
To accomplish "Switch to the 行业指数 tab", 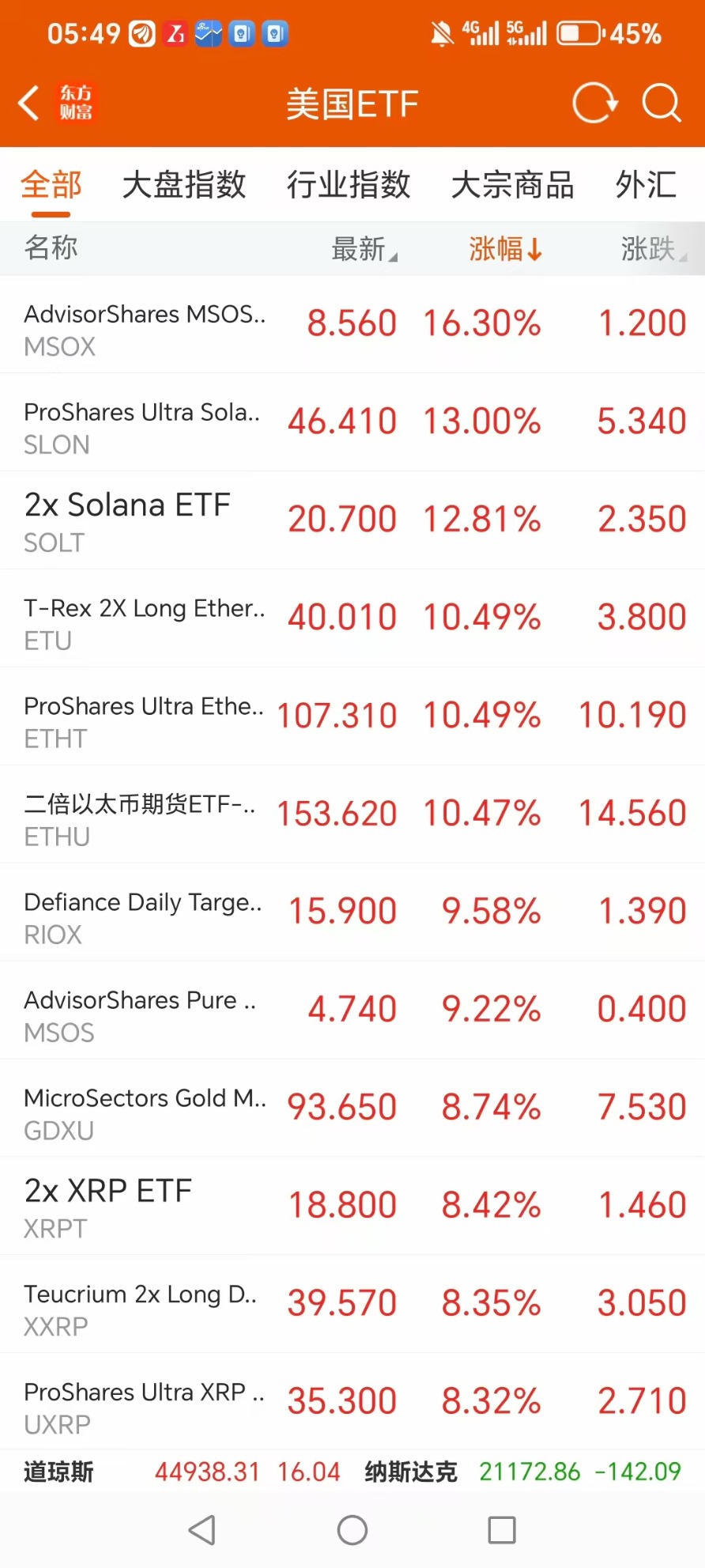I will click(349, 185).
